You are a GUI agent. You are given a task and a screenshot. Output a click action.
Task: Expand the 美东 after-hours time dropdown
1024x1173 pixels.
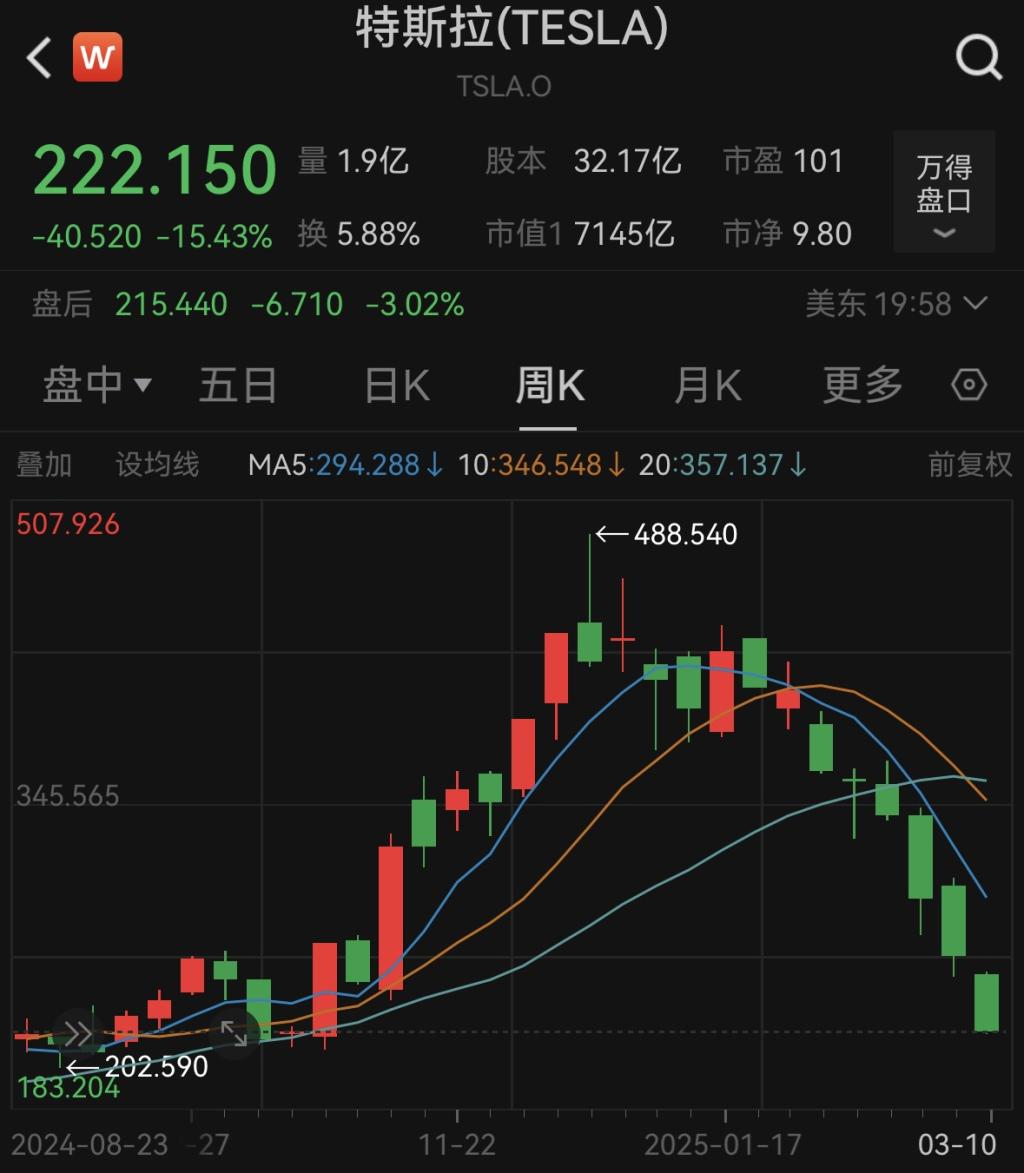pos(896,304)
